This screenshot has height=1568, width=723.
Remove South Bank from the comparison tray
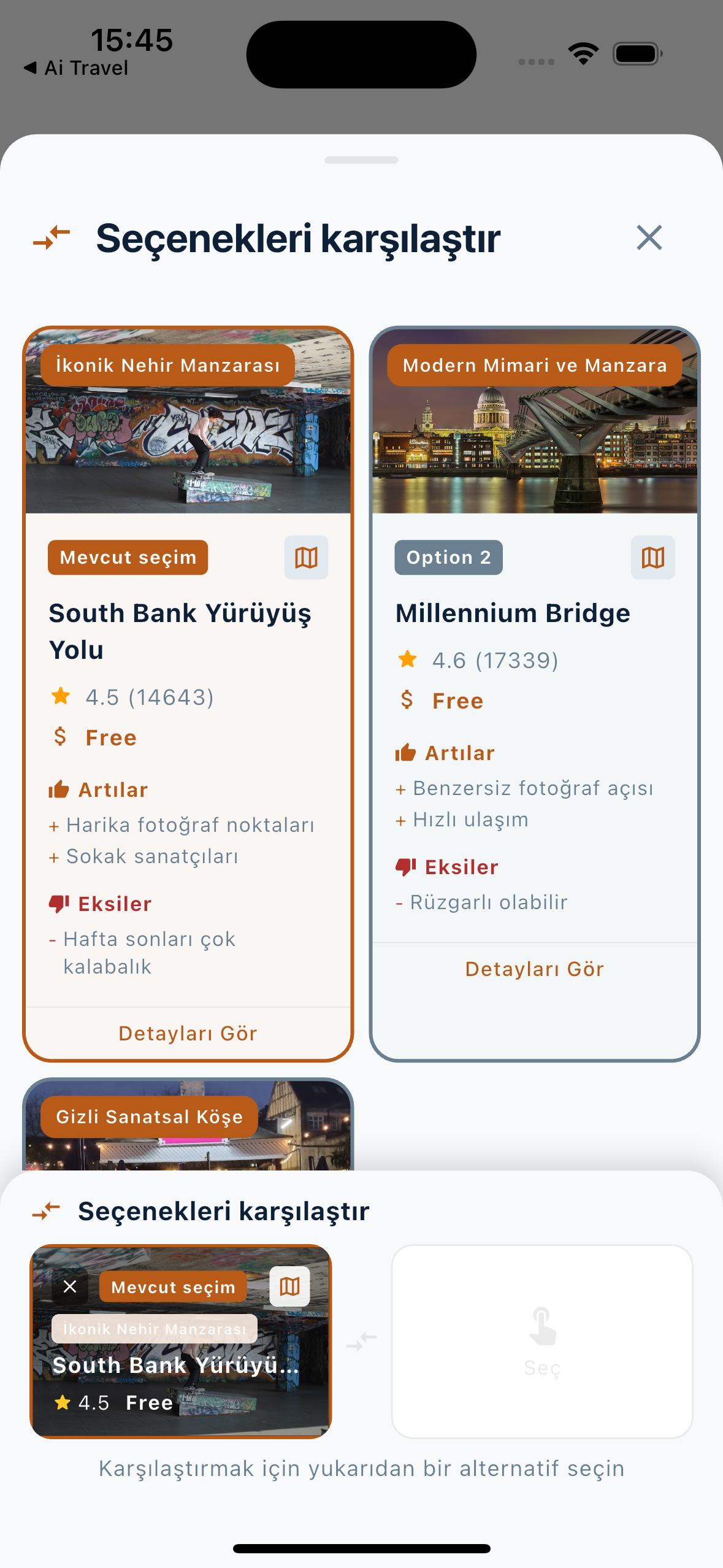[71, 1286]
